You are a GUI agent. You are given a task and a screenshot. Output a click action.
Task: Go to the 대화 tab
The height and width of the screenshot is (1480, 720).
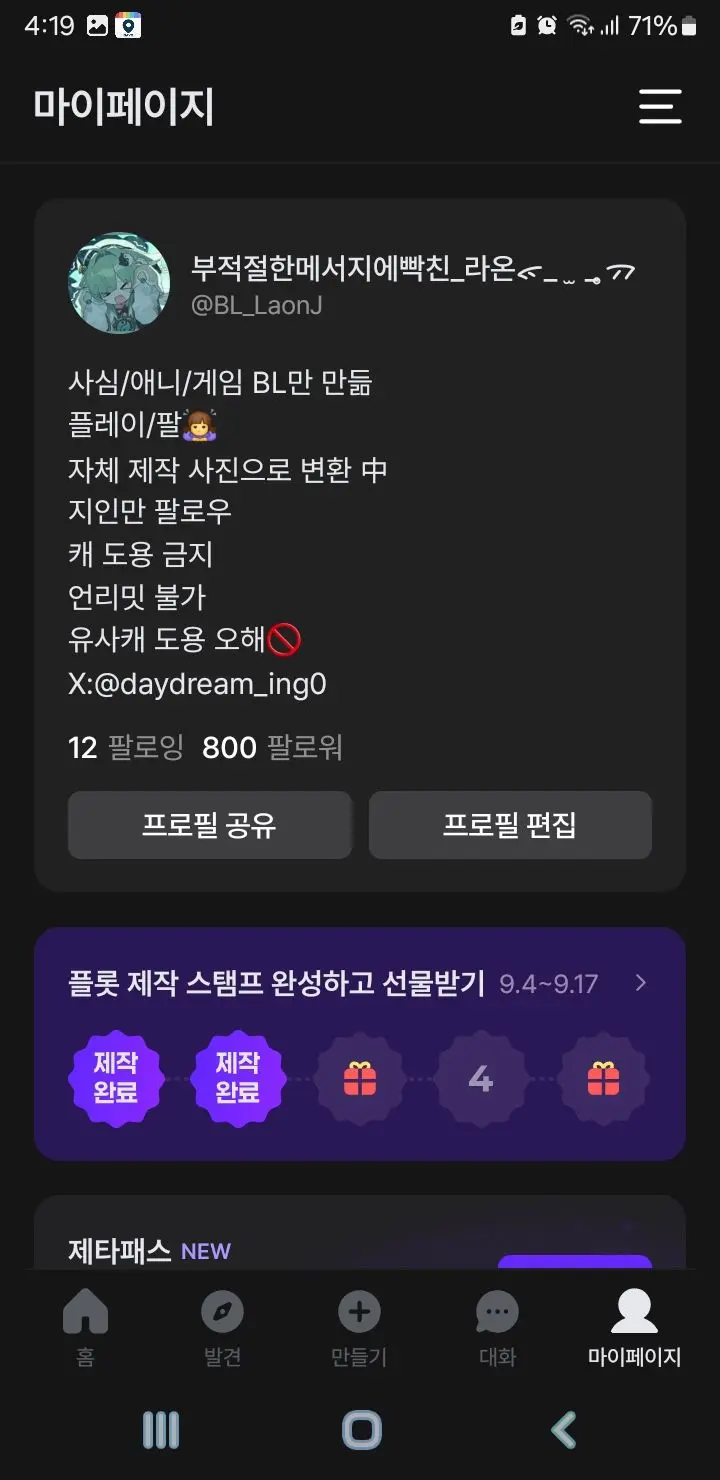click(x=497, y=1328)
